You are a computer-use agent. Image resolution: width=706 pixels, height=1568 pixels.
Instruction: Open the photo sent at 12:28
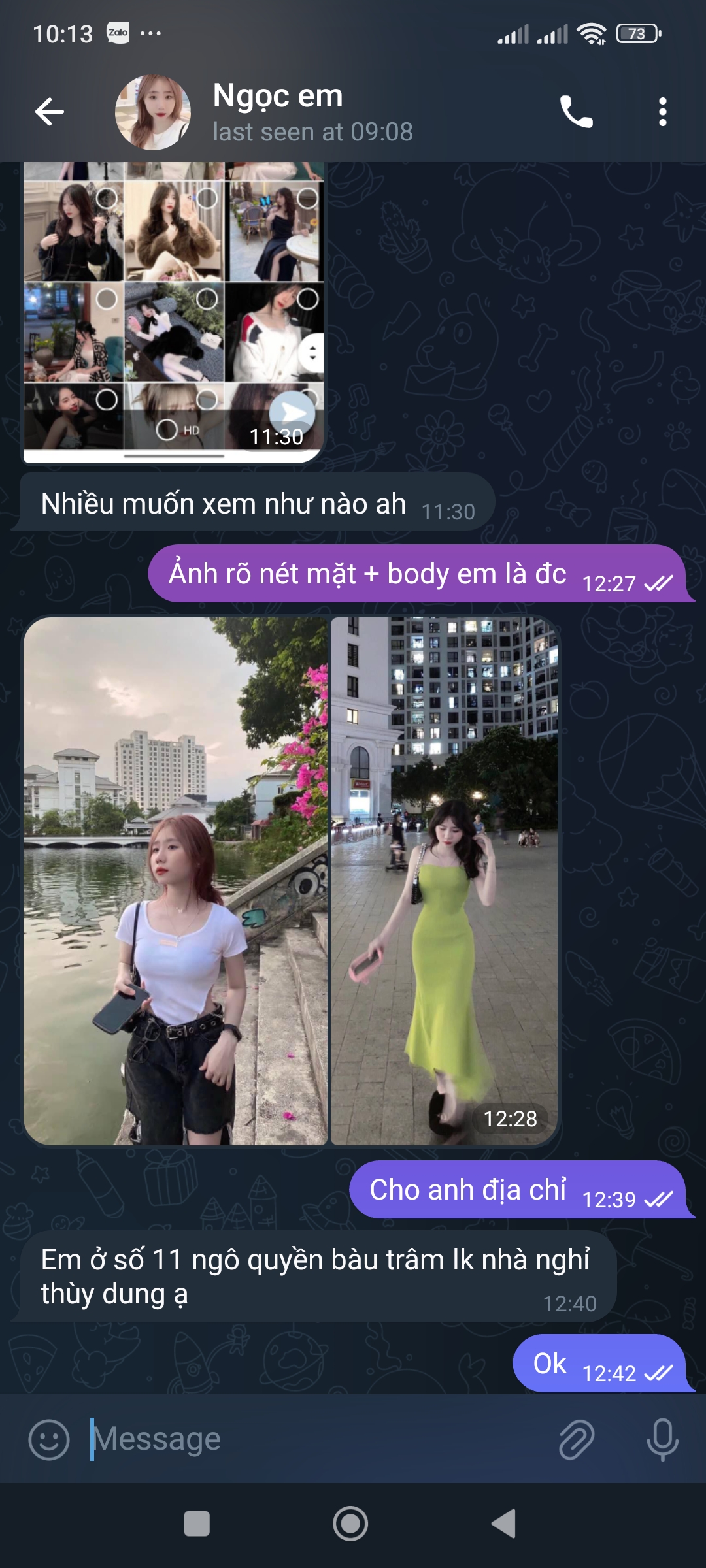tap(445, 881)
